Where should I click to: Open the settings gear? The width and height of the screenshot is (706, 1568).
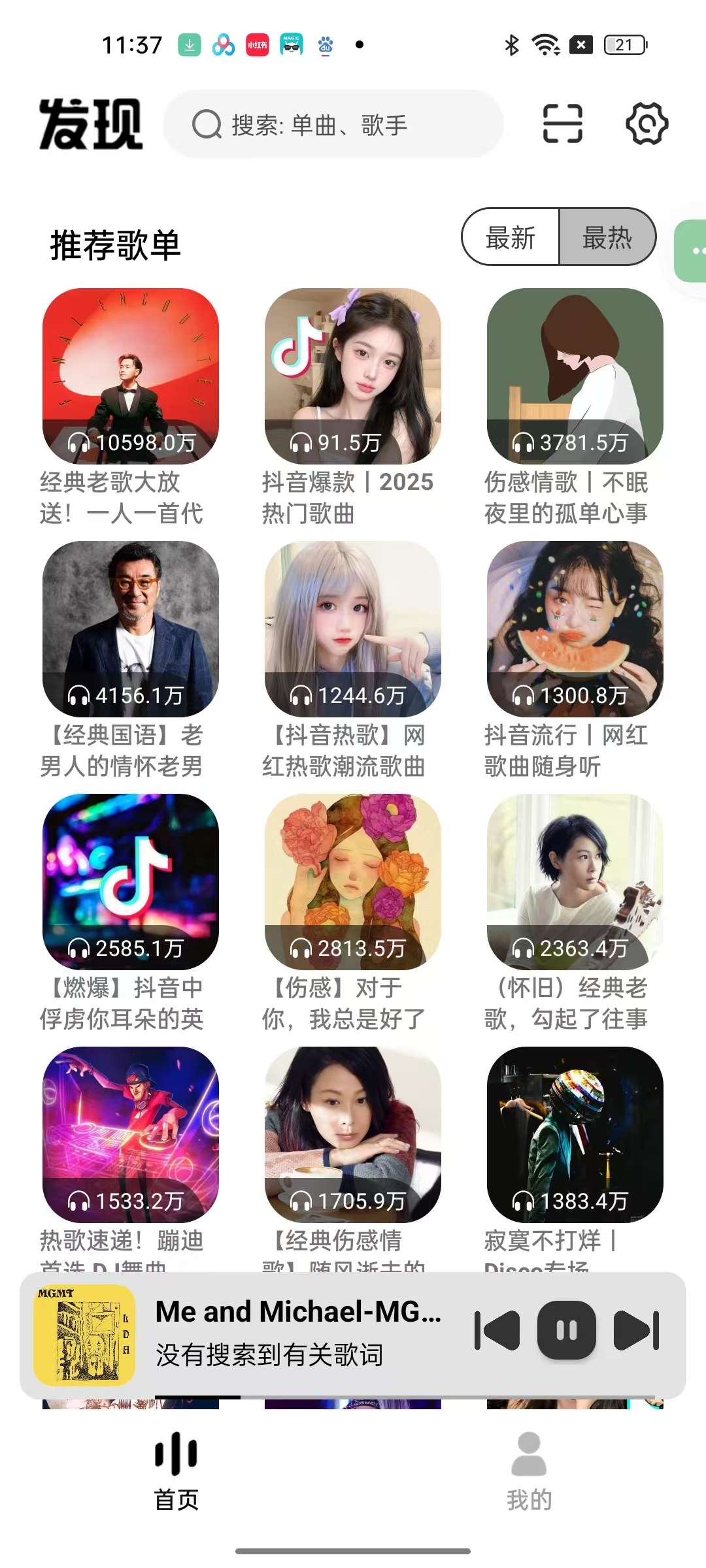pyautogui.click(x=647, y=123)
